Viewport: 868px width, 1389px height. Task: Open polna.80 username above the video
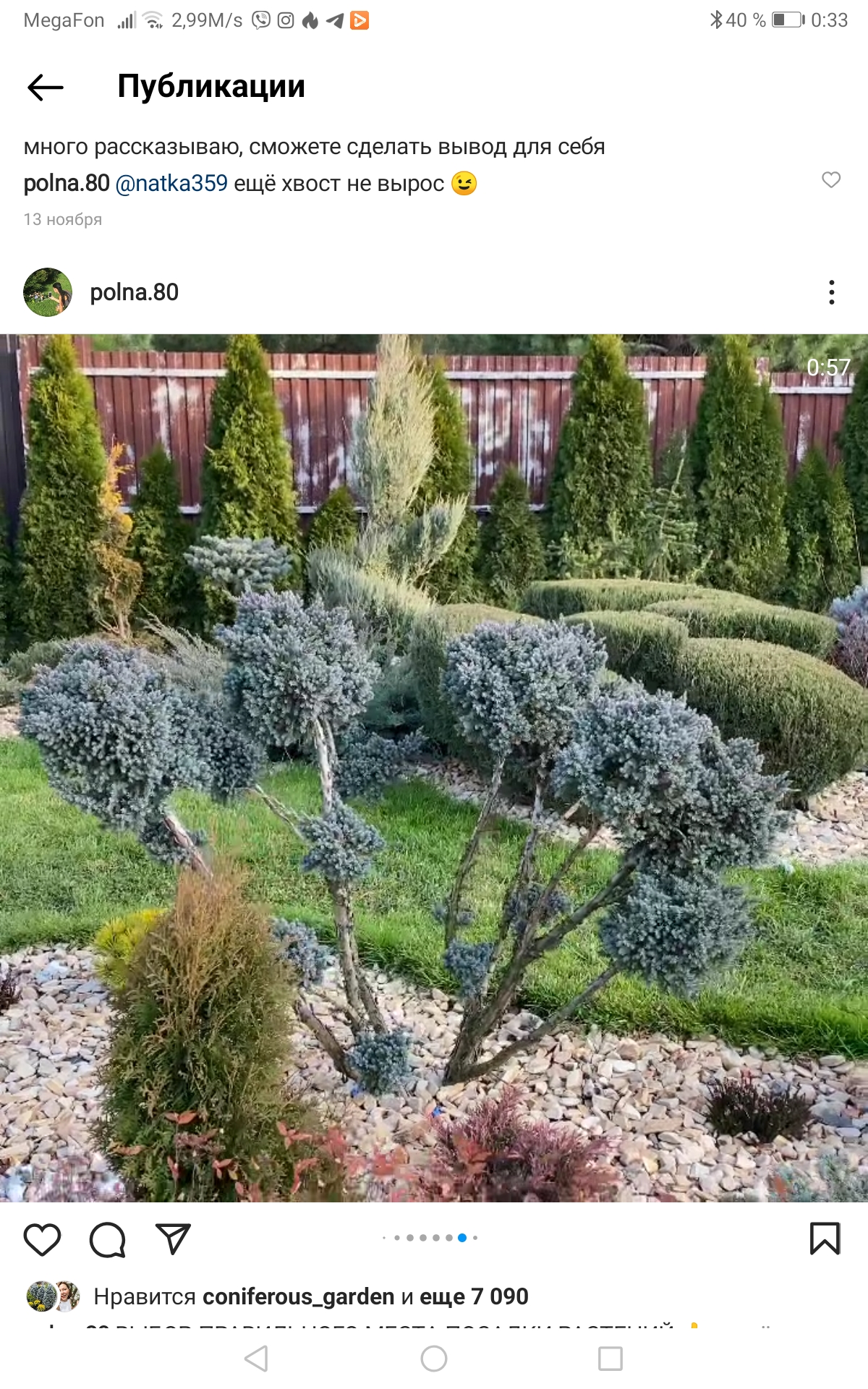click(134, 292)
